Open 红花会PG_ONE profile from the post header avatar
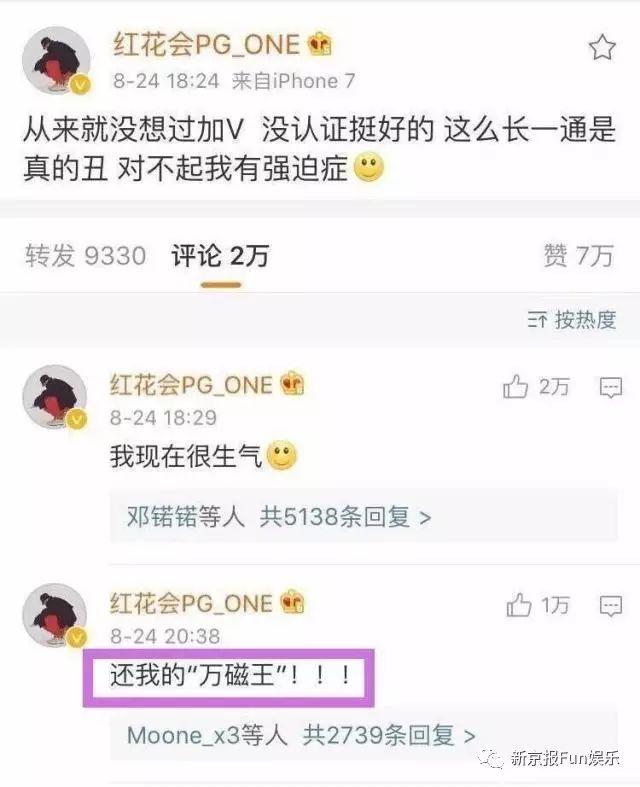Screen dimensions: 640x787 pos(56,60)
